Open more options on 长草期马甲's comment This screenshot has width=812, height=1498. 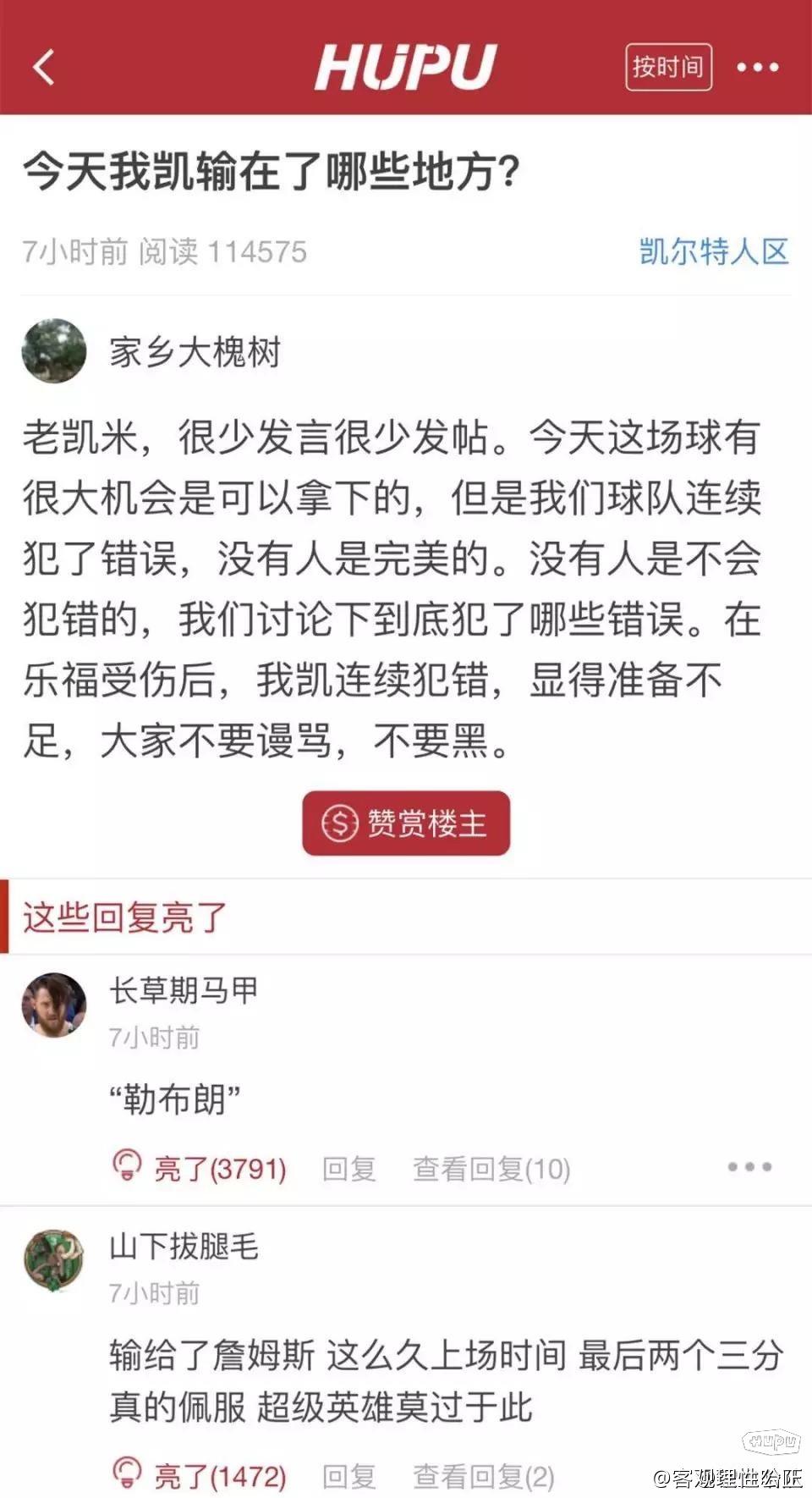(749, 1167)
